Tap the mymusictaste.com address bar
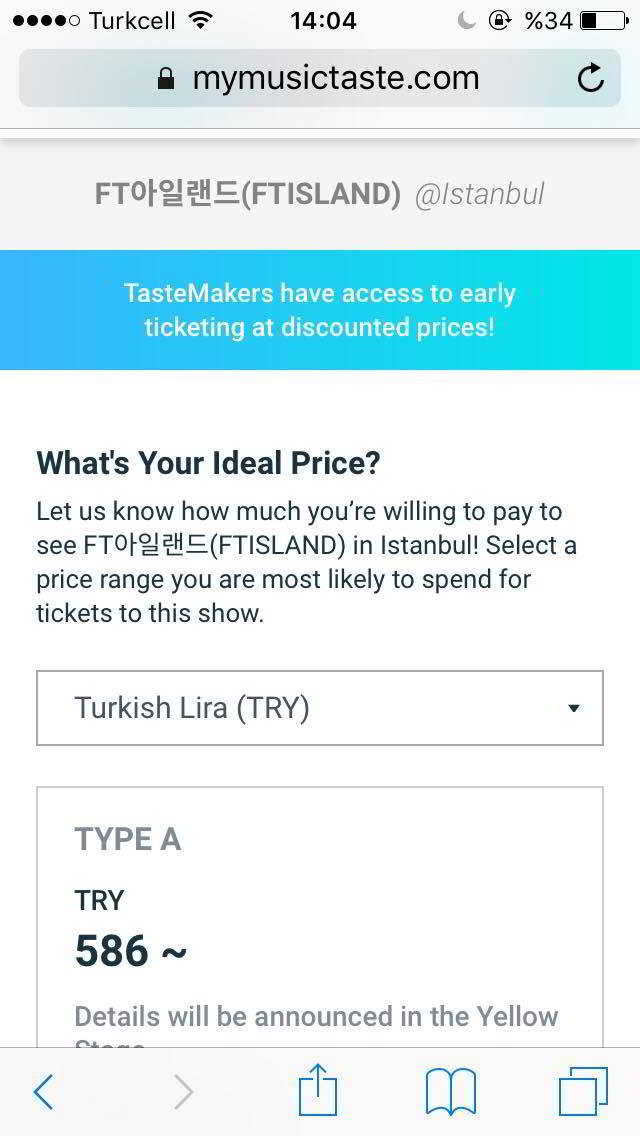 tap(318, 79)
